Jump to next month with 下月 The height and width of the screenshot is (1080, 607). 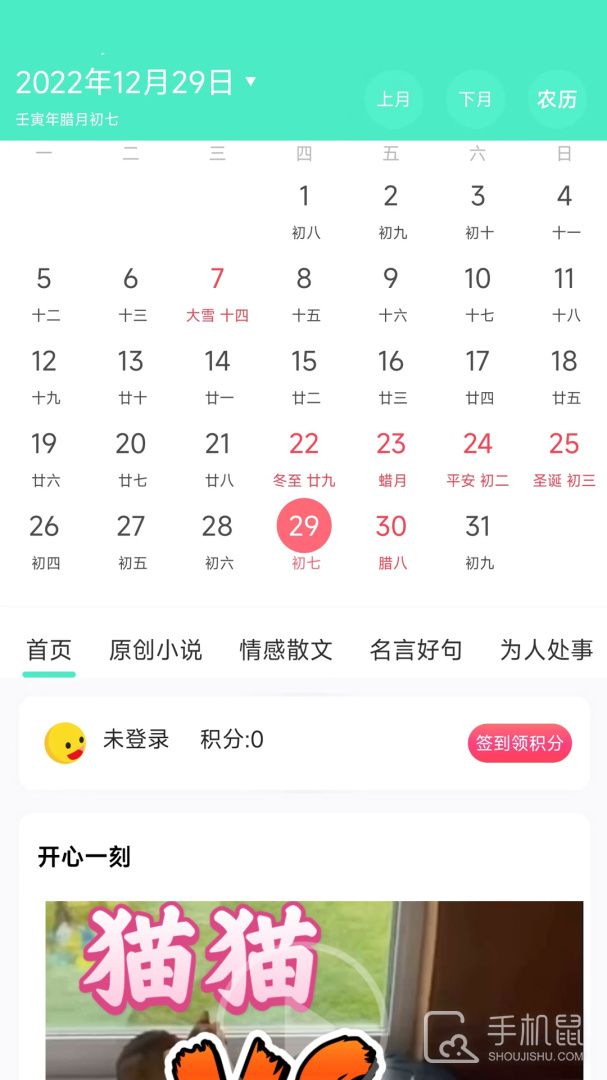475,99
